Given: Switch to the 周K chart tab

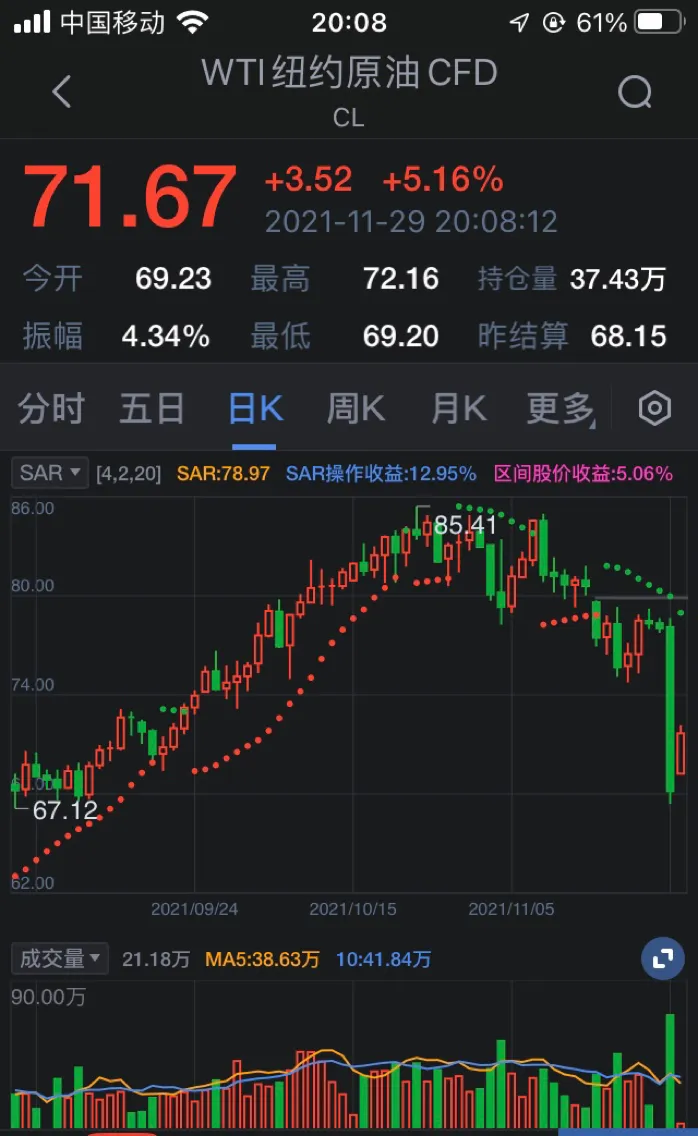Looking at the screenshot, I should pos(356,409).
